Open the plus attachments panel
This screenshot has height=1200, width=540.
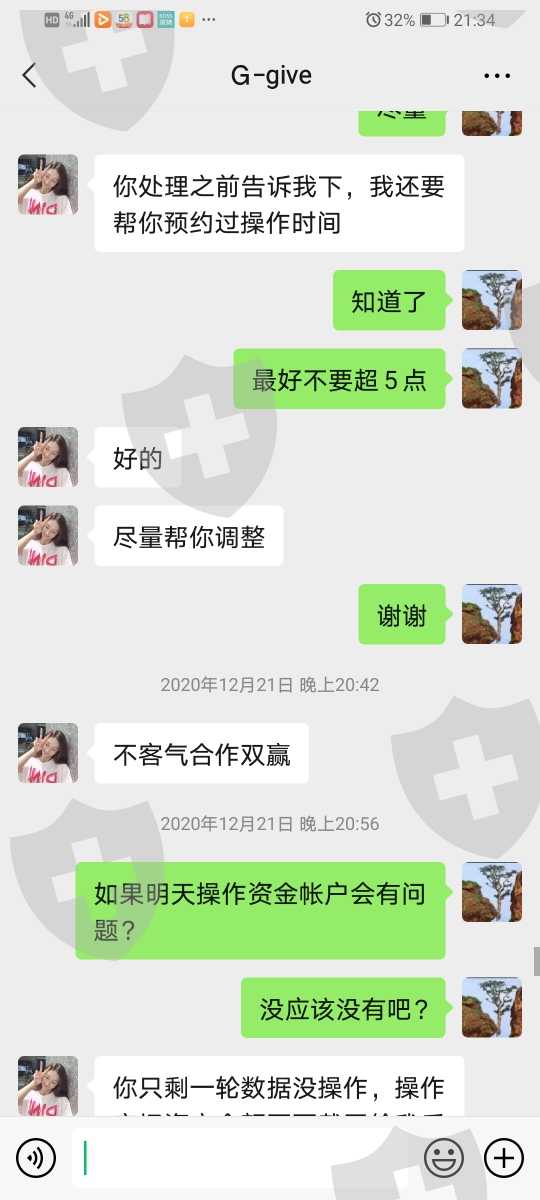coord(504,1159)
